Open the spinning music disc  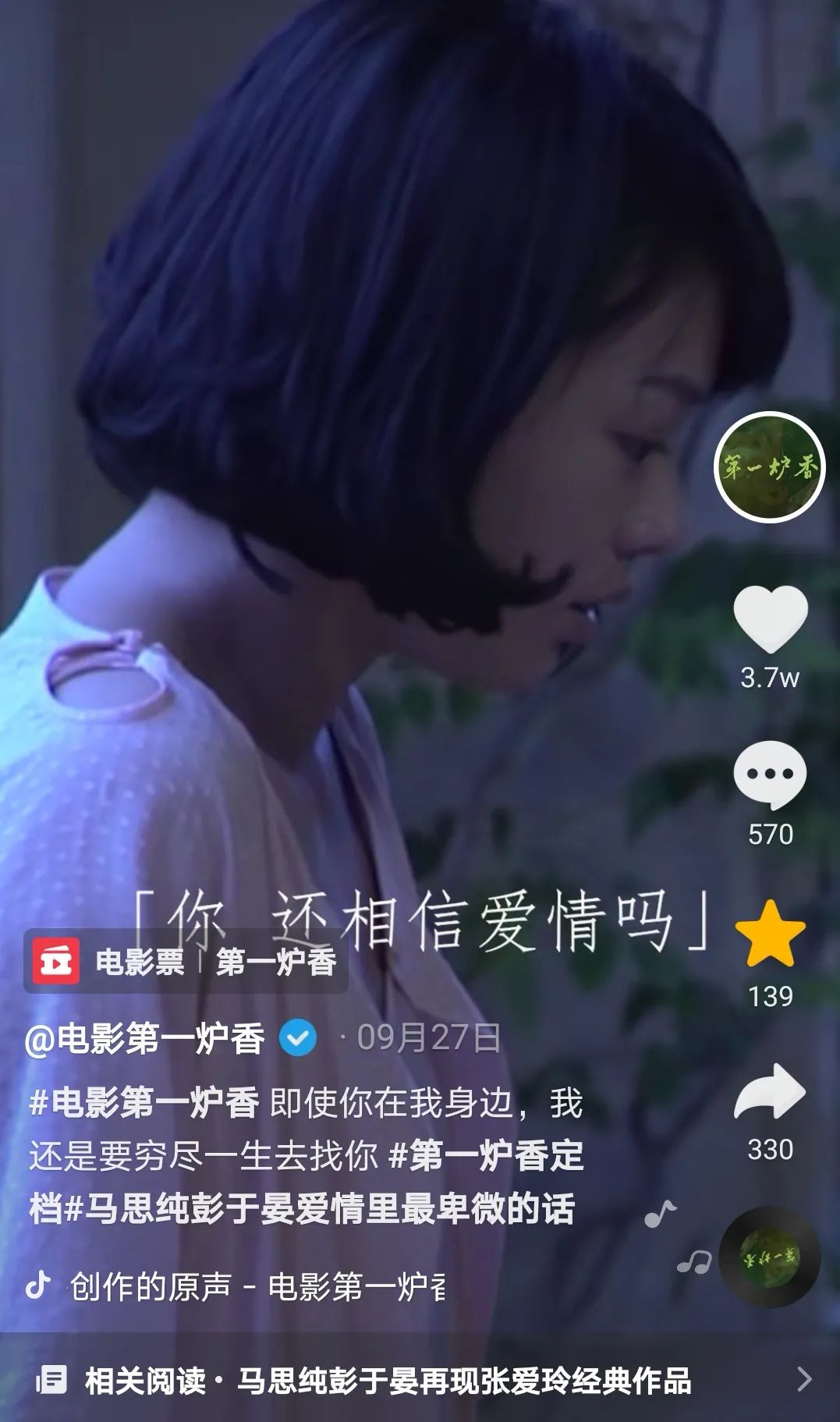[x=769, y=1258]
